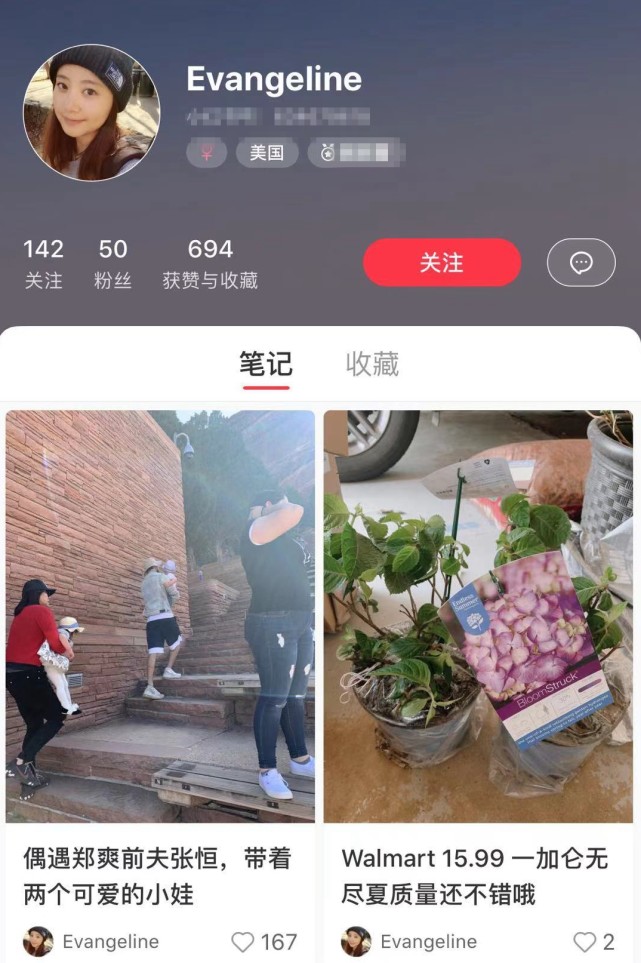Image resolution: width=641 pixels, height=963 pixels.
Task: Open the 142 关注 following list
Action: tap(43, 264)
